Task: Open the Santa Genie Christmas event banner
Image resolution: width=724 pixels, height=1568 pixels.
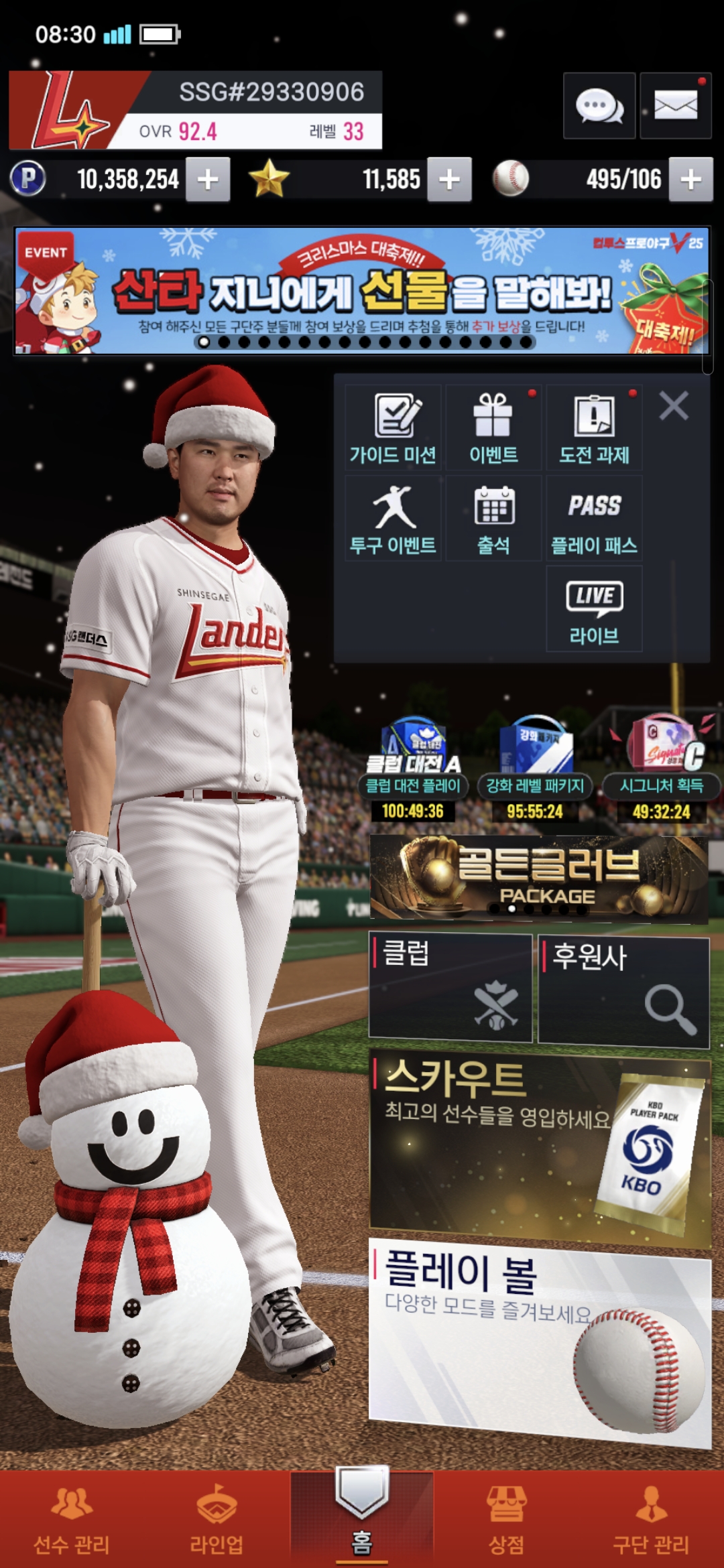Action: pyautogui.click(x=362, y=291)
